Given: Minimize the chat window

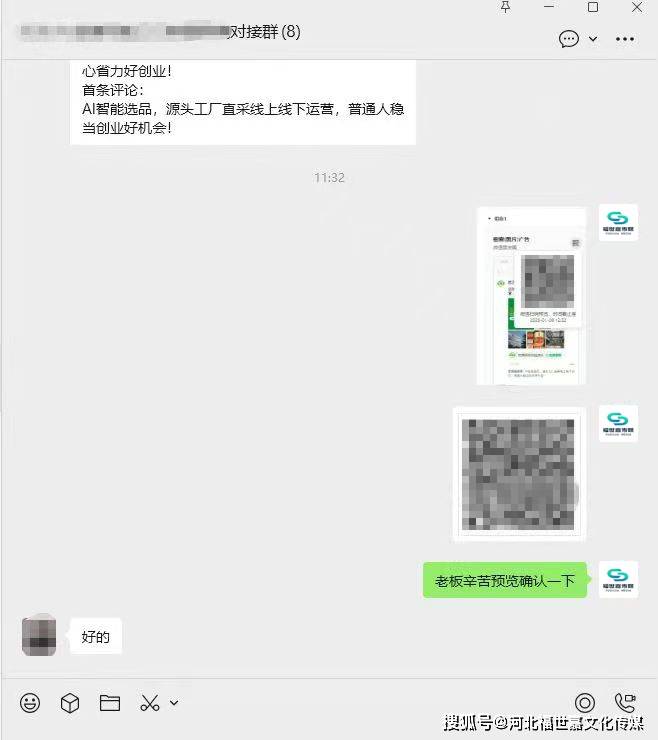Looking at the screenshot, I should tap(549, 7).
